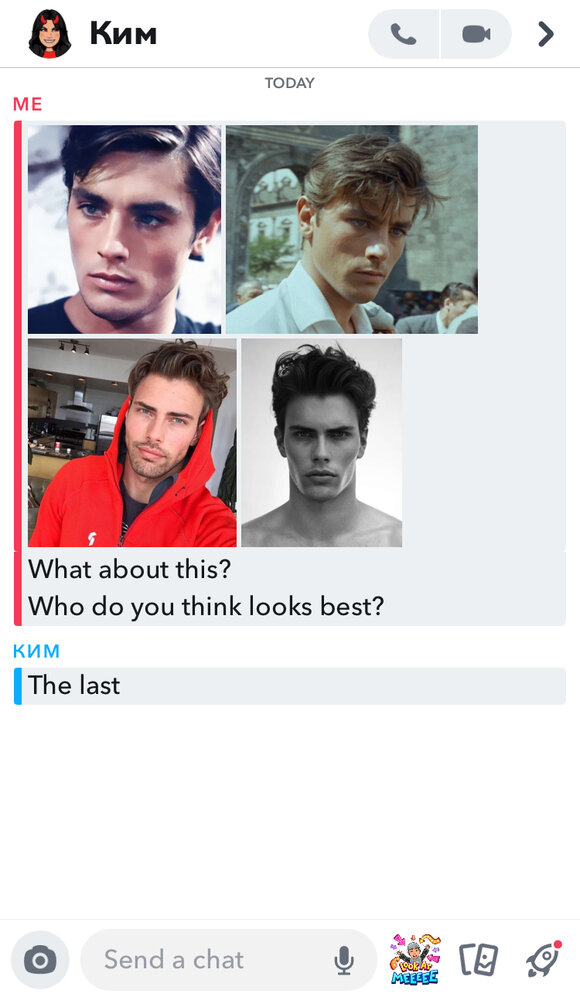Open the red hoodie selfie photo
580x1000 pixels.
(x=132, y=443)
